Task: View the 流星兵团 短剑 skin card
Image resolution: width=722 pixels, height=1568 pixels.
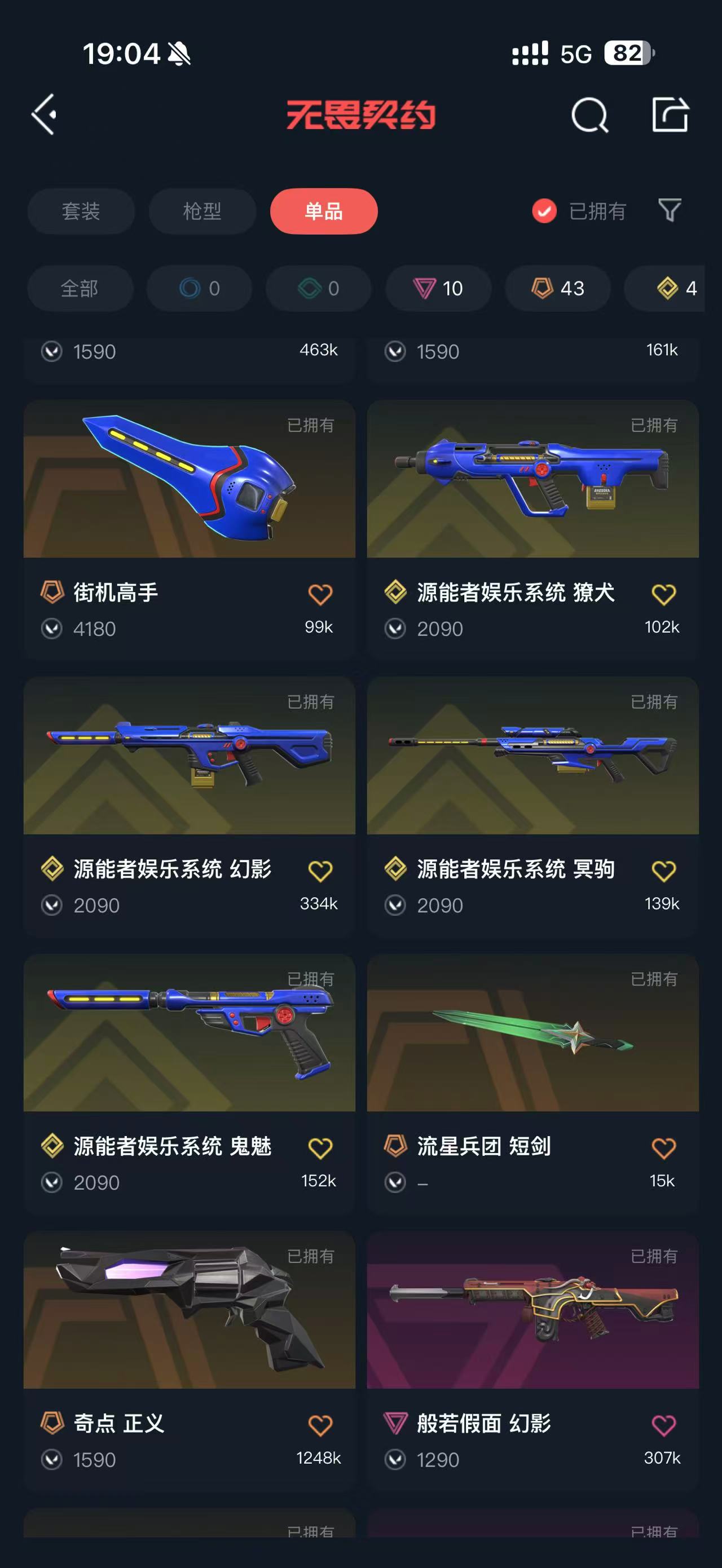Action: (532, 1033)
